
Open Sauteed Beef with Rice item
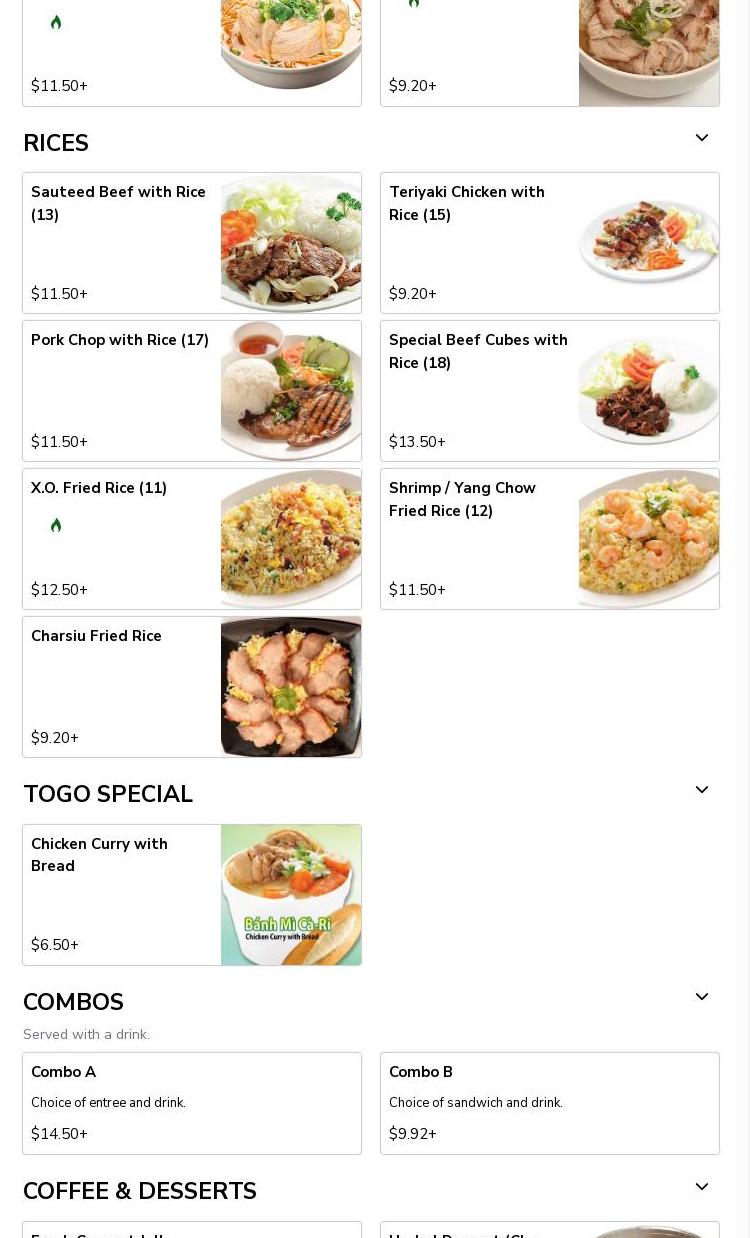pyautogui.click(x=192, y=243)
